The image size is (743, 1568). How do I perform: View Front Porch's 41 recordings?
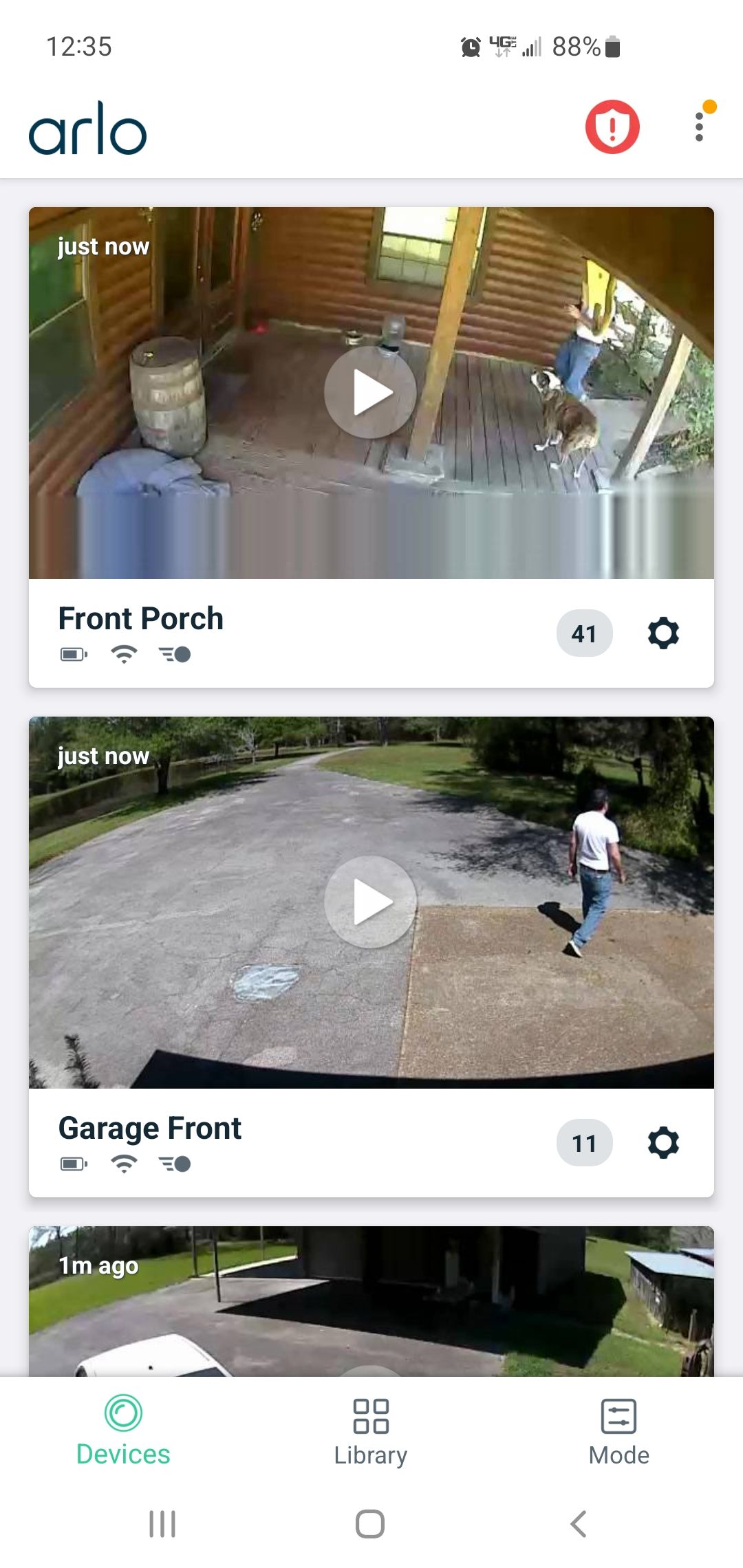click(x=584, y=633)
